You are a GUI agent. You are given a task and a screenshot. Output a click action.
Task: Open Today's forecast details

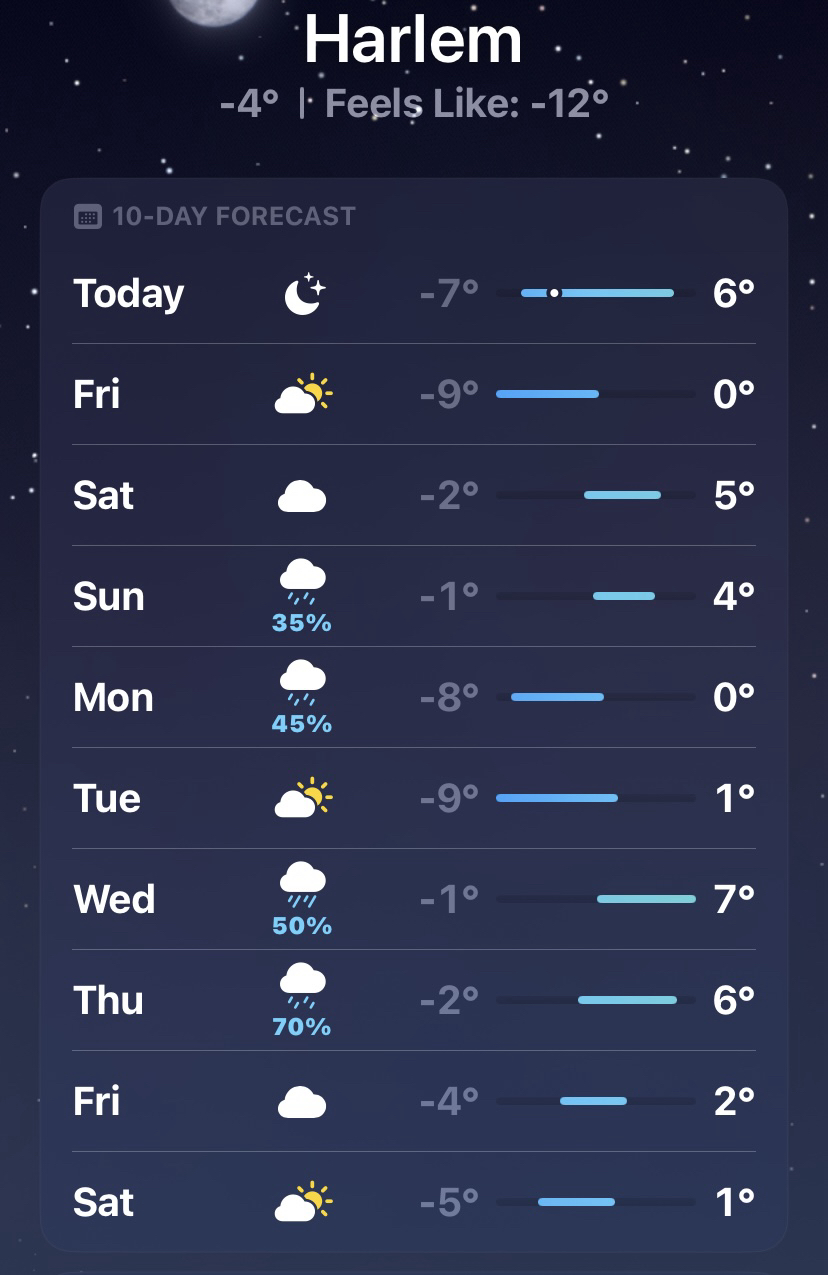click(413, 293)
